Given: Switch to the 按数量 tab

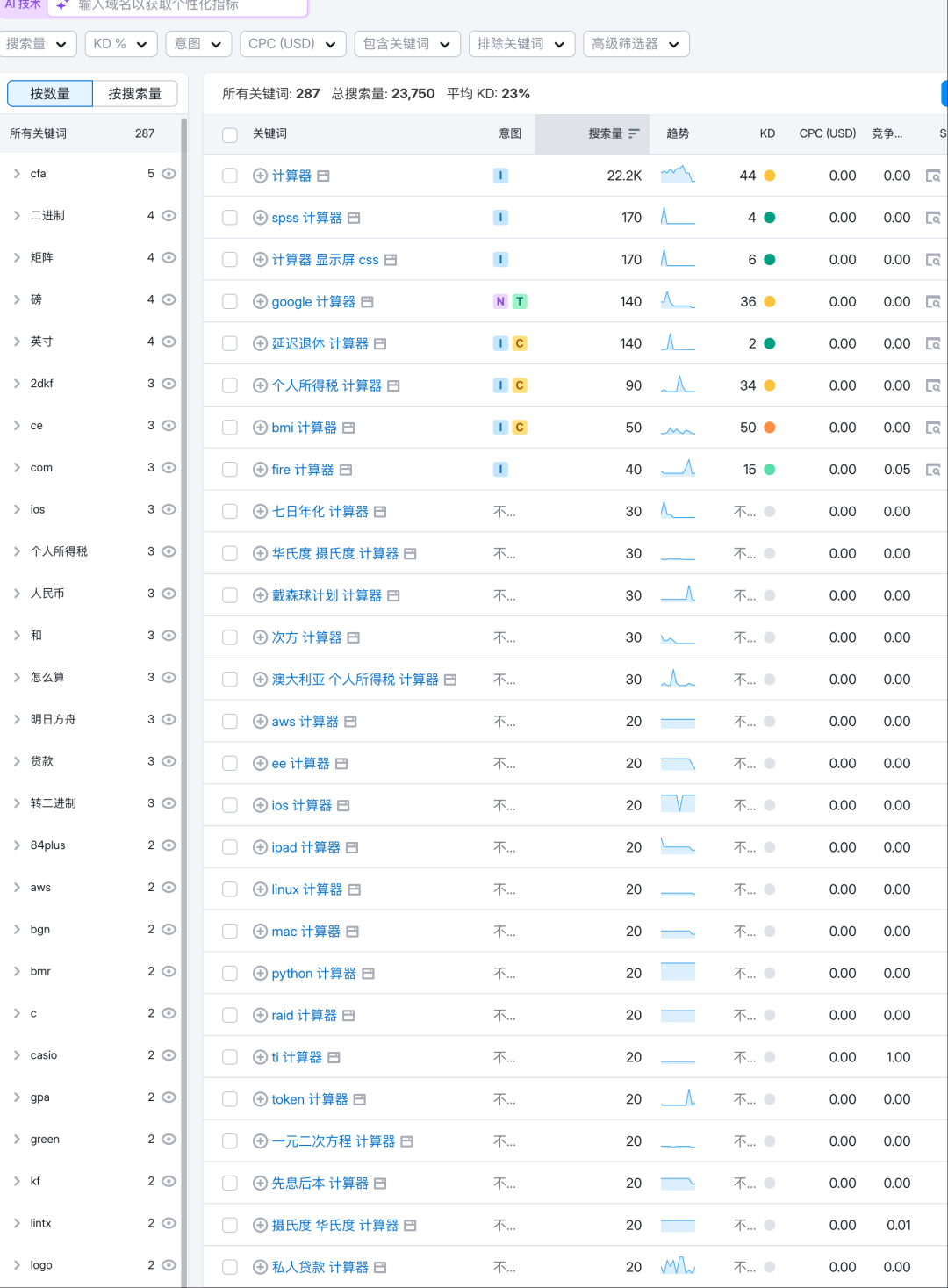Looking at the screenshot, I should pos(50,94).
